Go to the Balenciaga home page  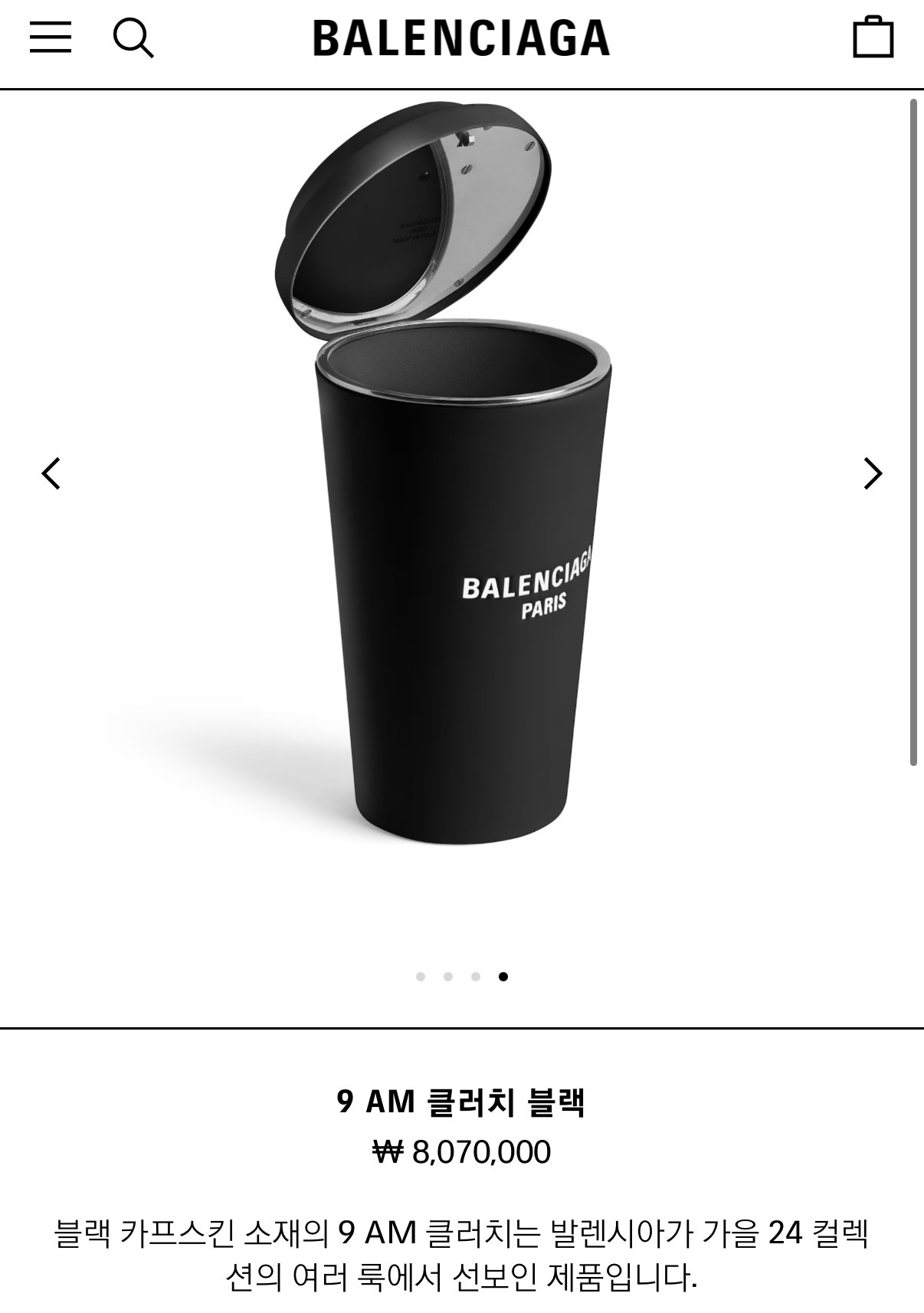461,38
